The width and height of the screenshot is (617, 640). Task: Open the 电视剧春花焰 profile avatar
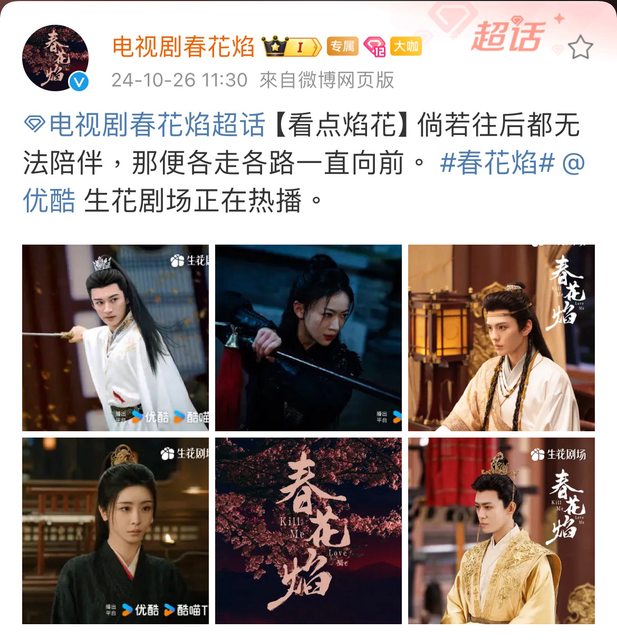click(56, 59)
